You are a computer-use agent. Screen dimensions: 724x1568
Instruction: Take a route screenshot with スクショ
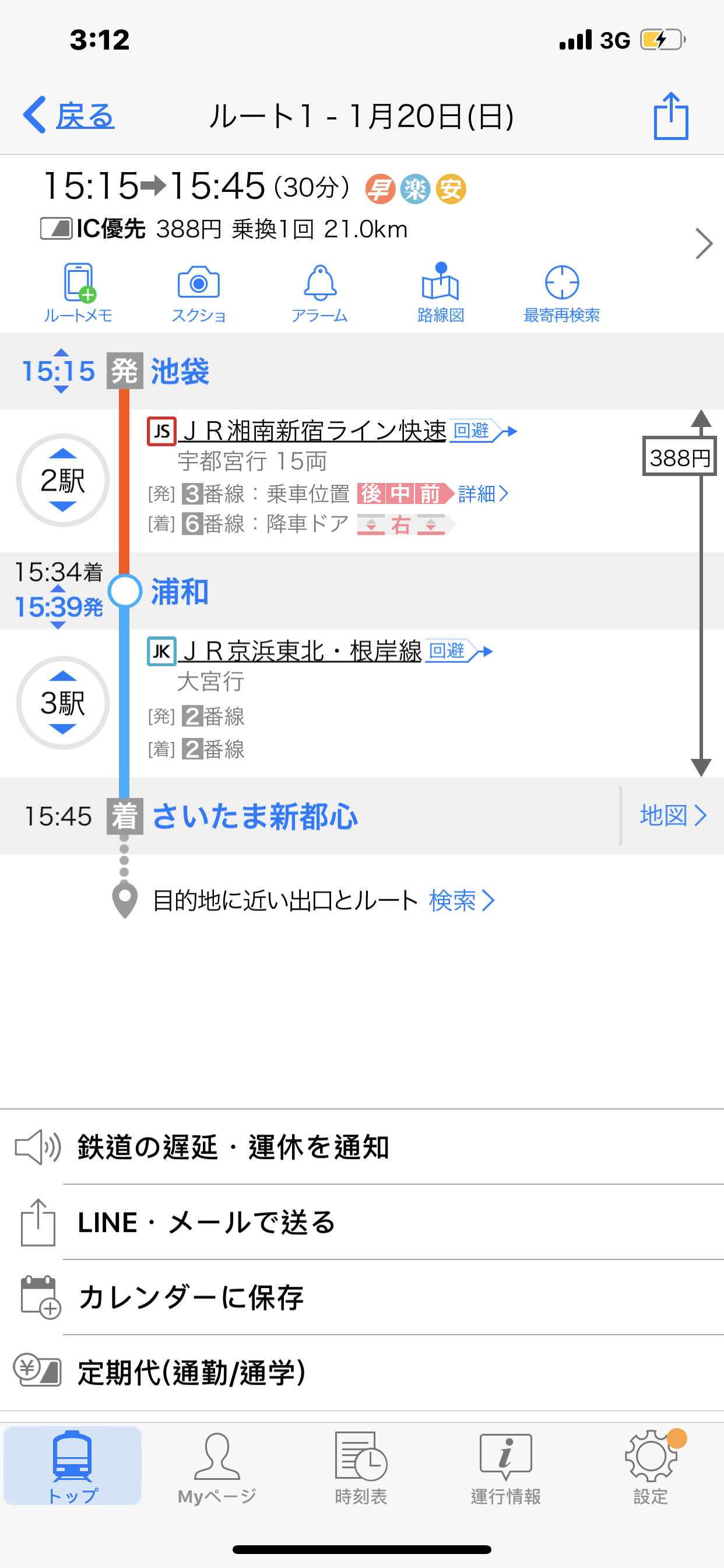coord(198,293)
